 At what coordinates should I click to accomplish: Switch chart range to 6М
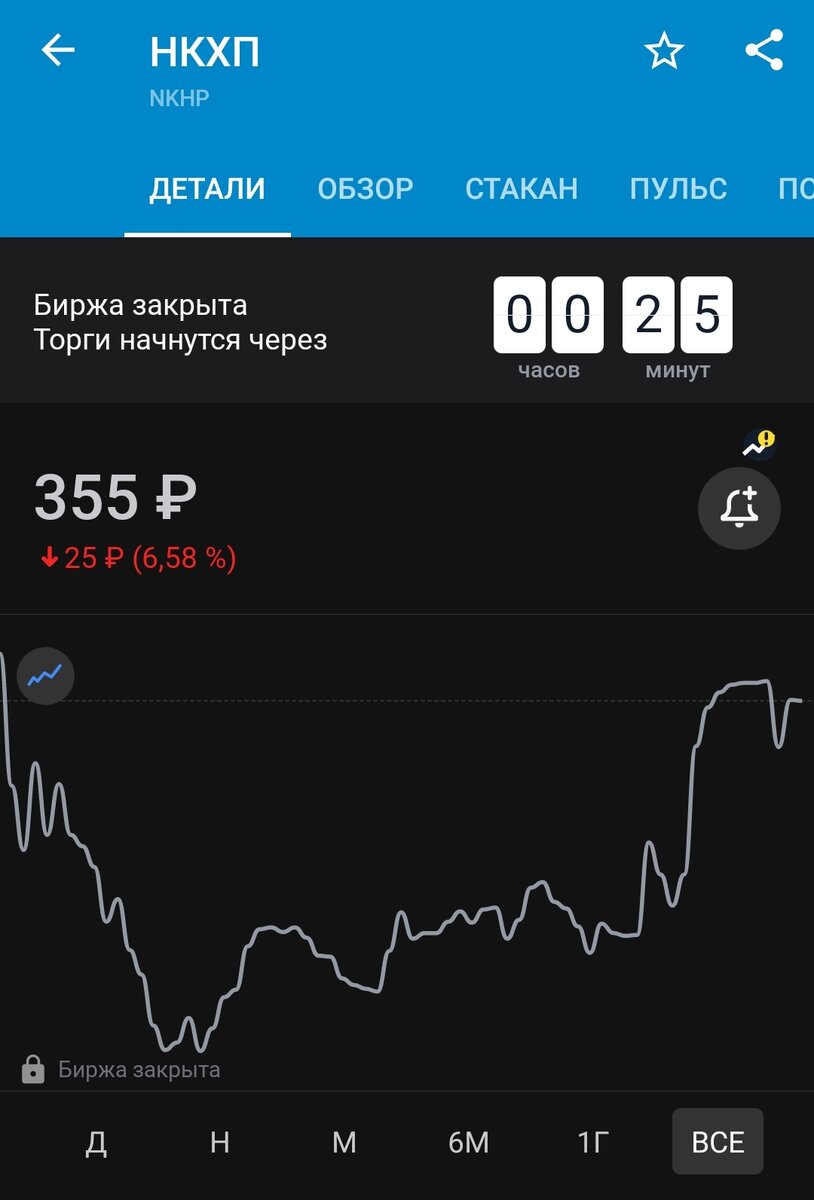tap(469, 1142)
